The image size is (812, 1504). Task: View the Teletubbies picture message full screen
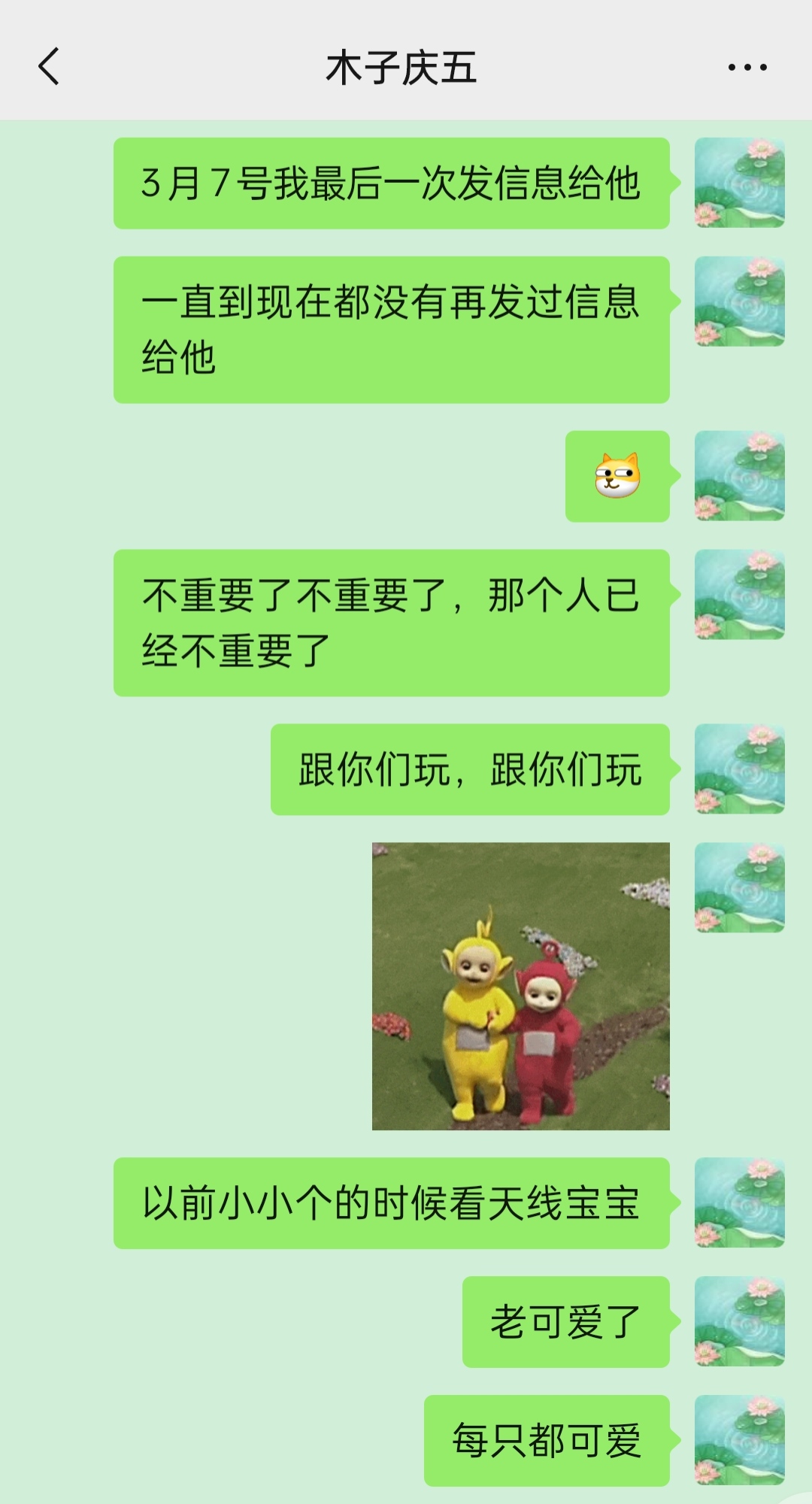tap(520, 986)
